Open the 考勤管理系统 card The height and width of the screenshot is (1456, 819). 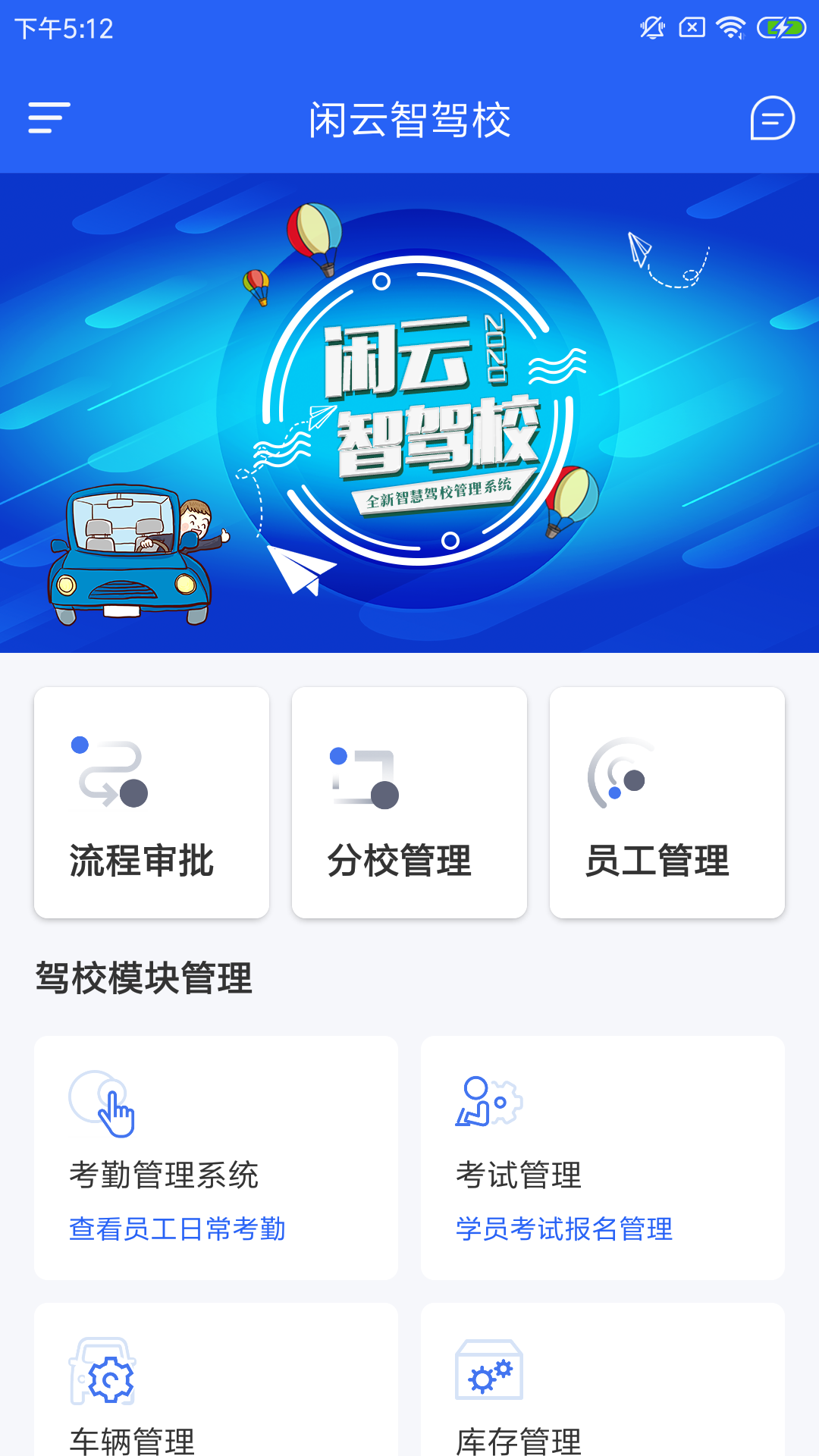click(x=215, y=1158)
